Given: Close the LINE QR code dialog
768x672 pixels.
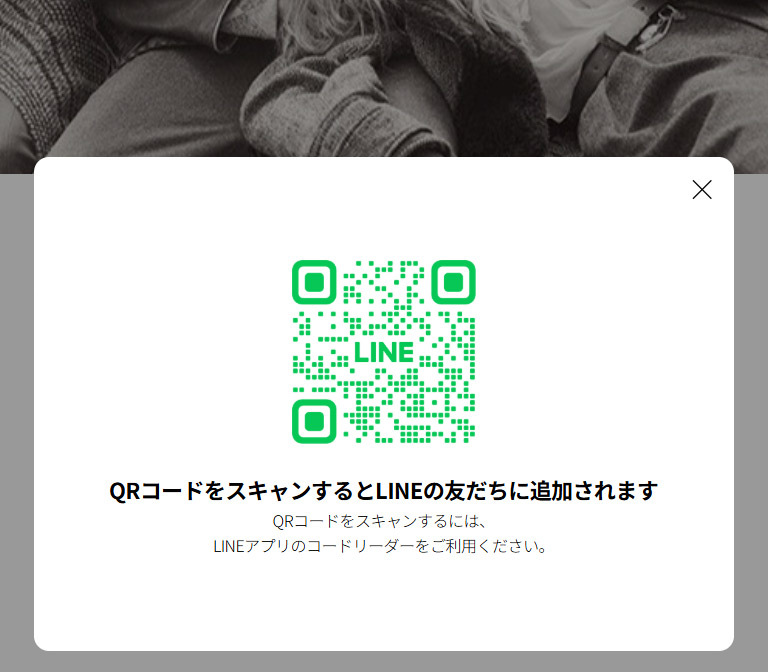Looking at the screenshot, I should pyautogui.click(x=702, y=190).
